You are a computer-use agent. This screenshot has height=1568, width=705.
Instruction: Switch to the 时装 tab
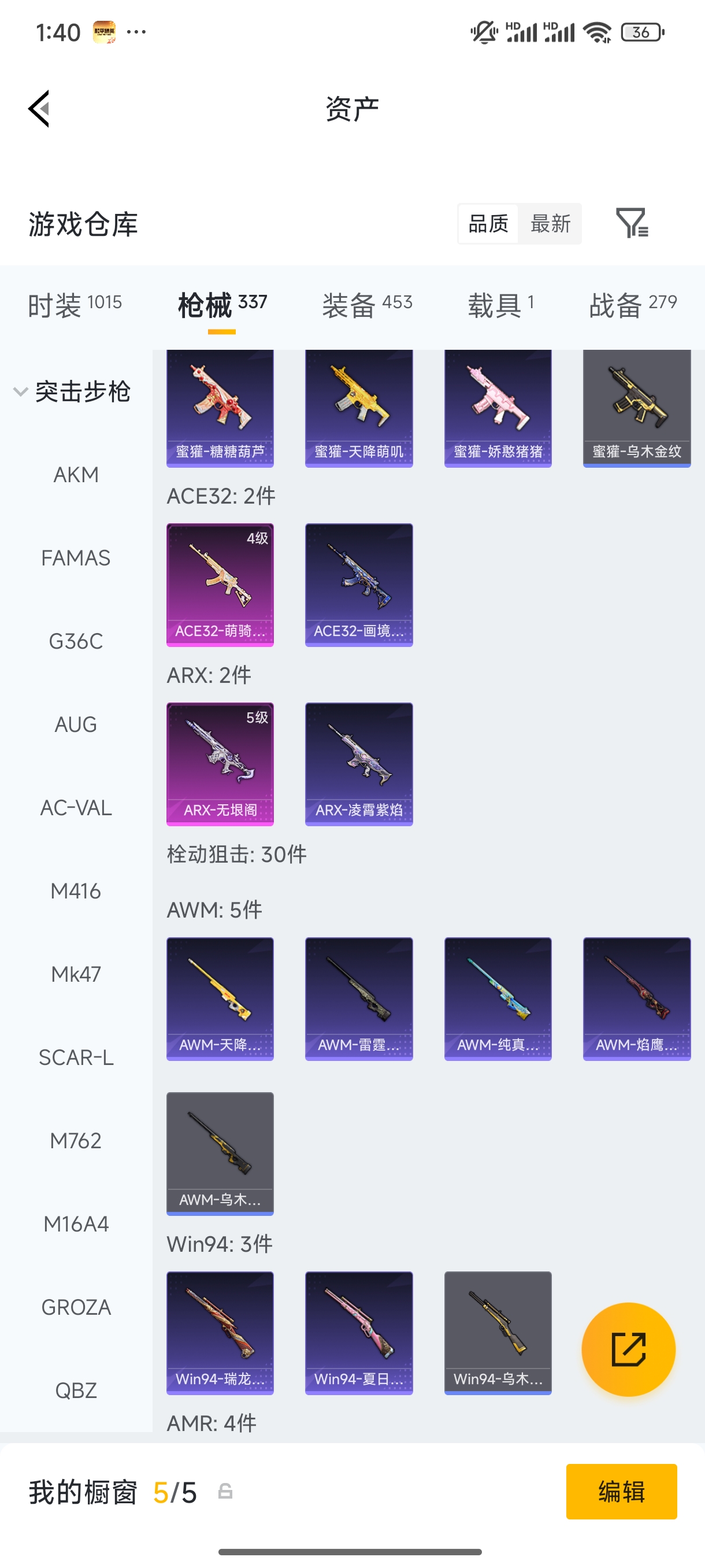pos(75,304)
